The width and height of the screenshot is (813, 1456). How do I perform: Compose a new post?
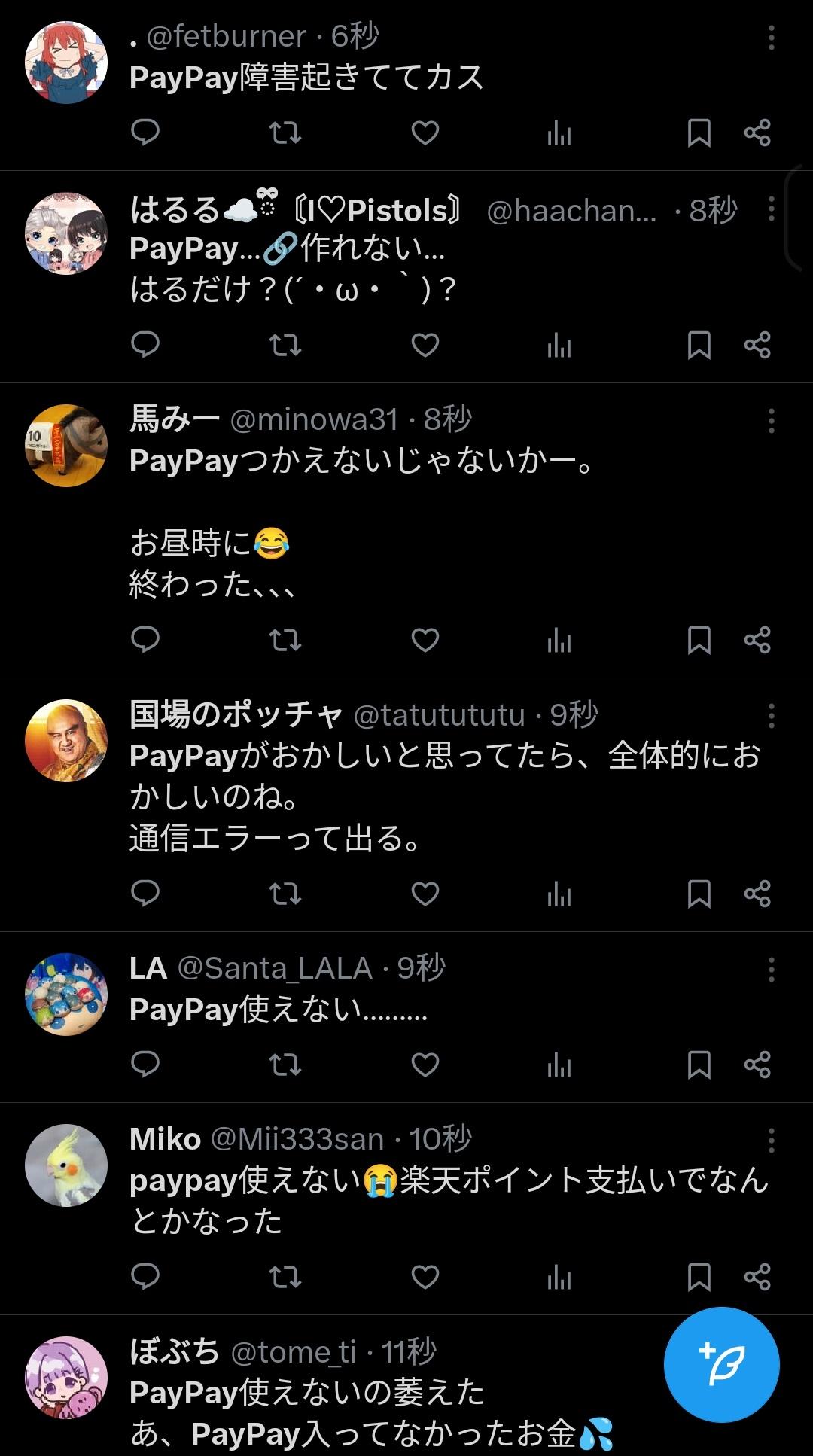pos(721,1364)
